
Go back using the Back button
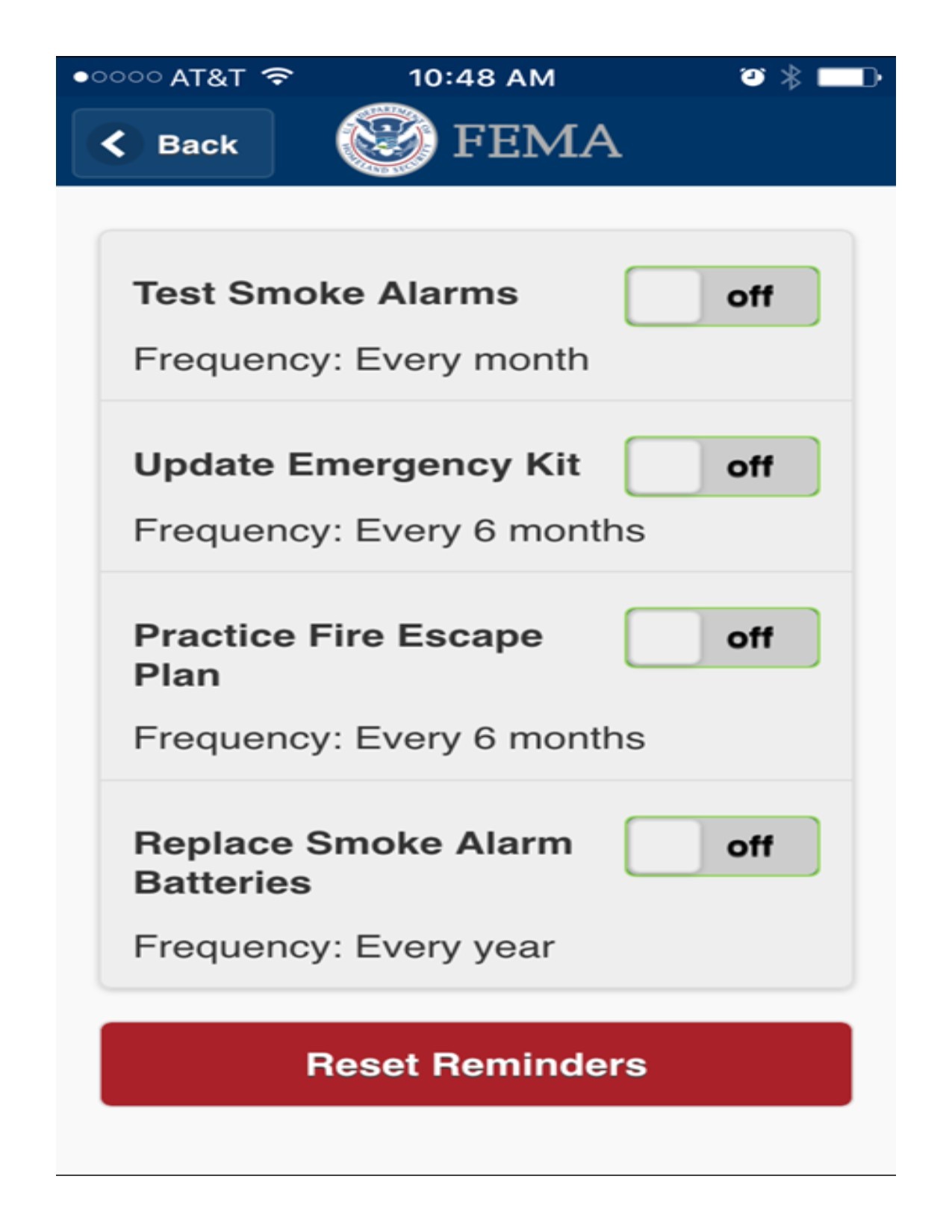(x=172, y=143)
